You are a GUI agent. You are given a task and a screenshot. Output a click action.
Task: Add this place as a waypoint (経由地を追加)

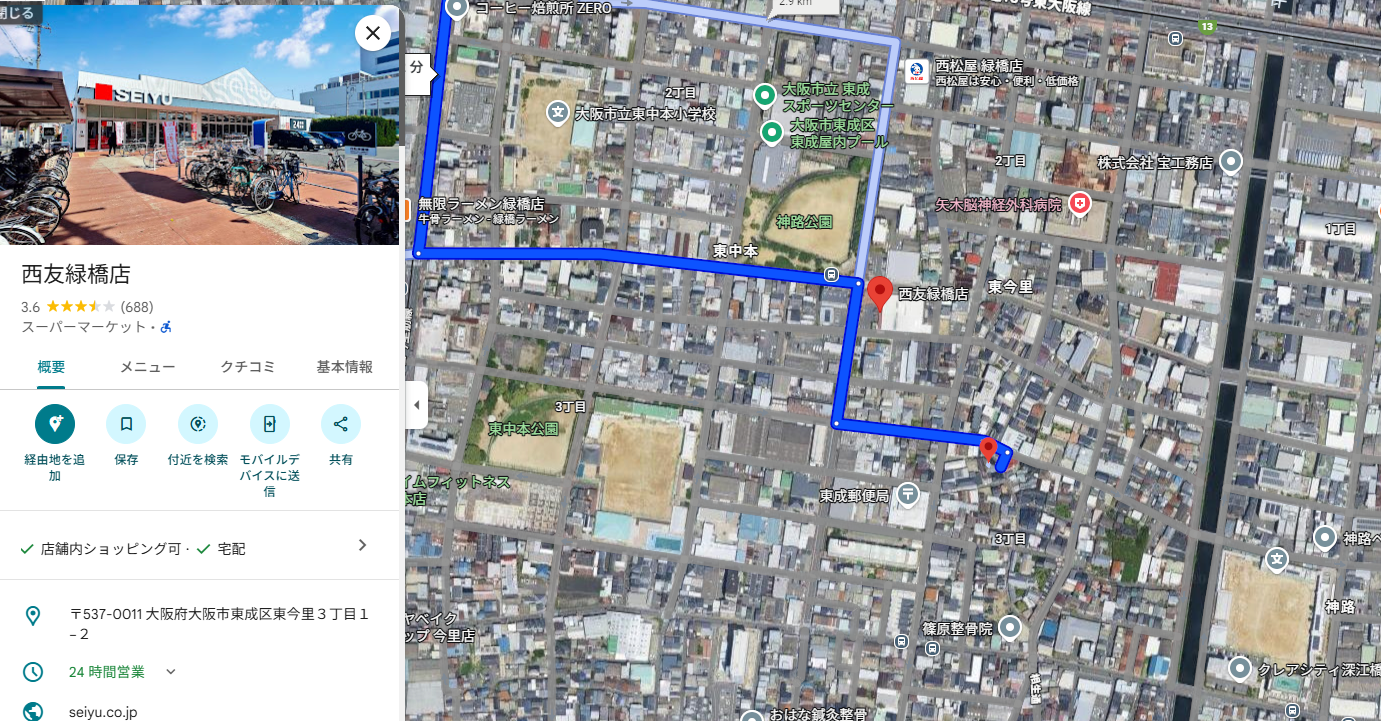tap(55, 424)
